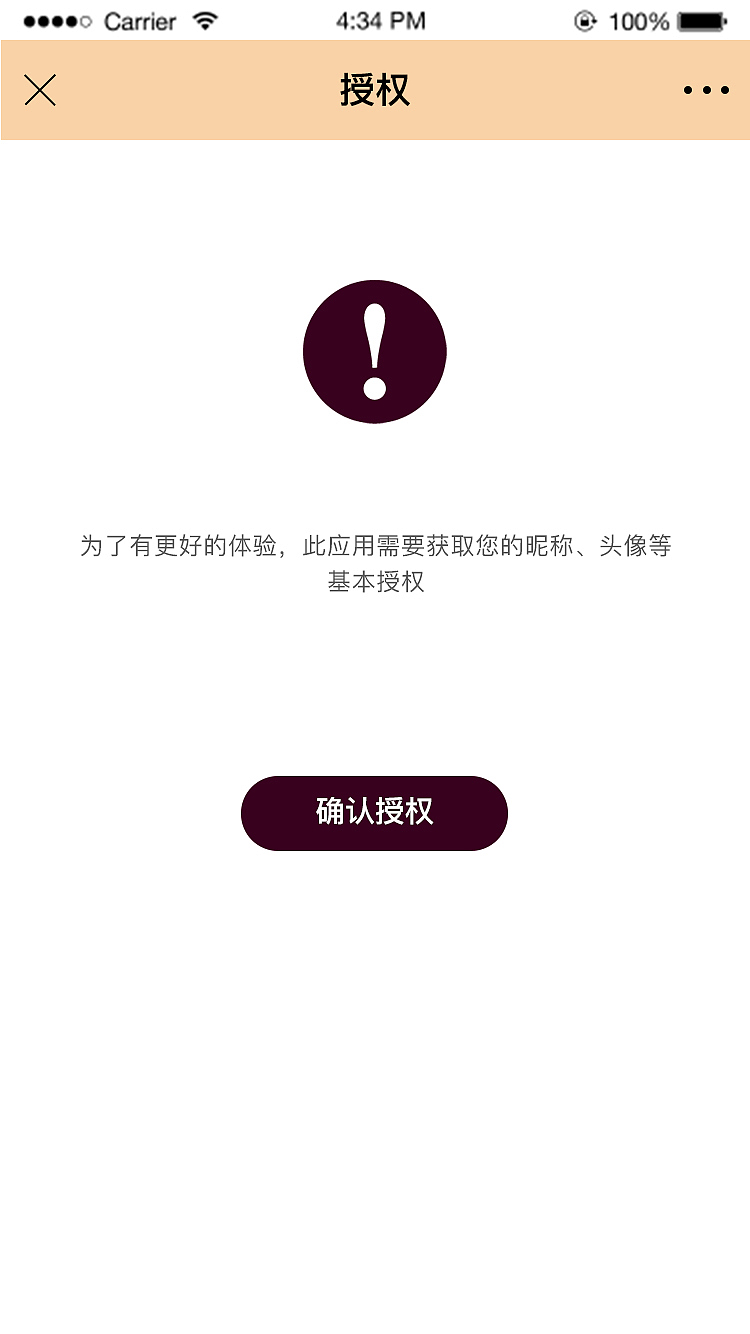Tap the battery indicator icon

coord(704,18)
